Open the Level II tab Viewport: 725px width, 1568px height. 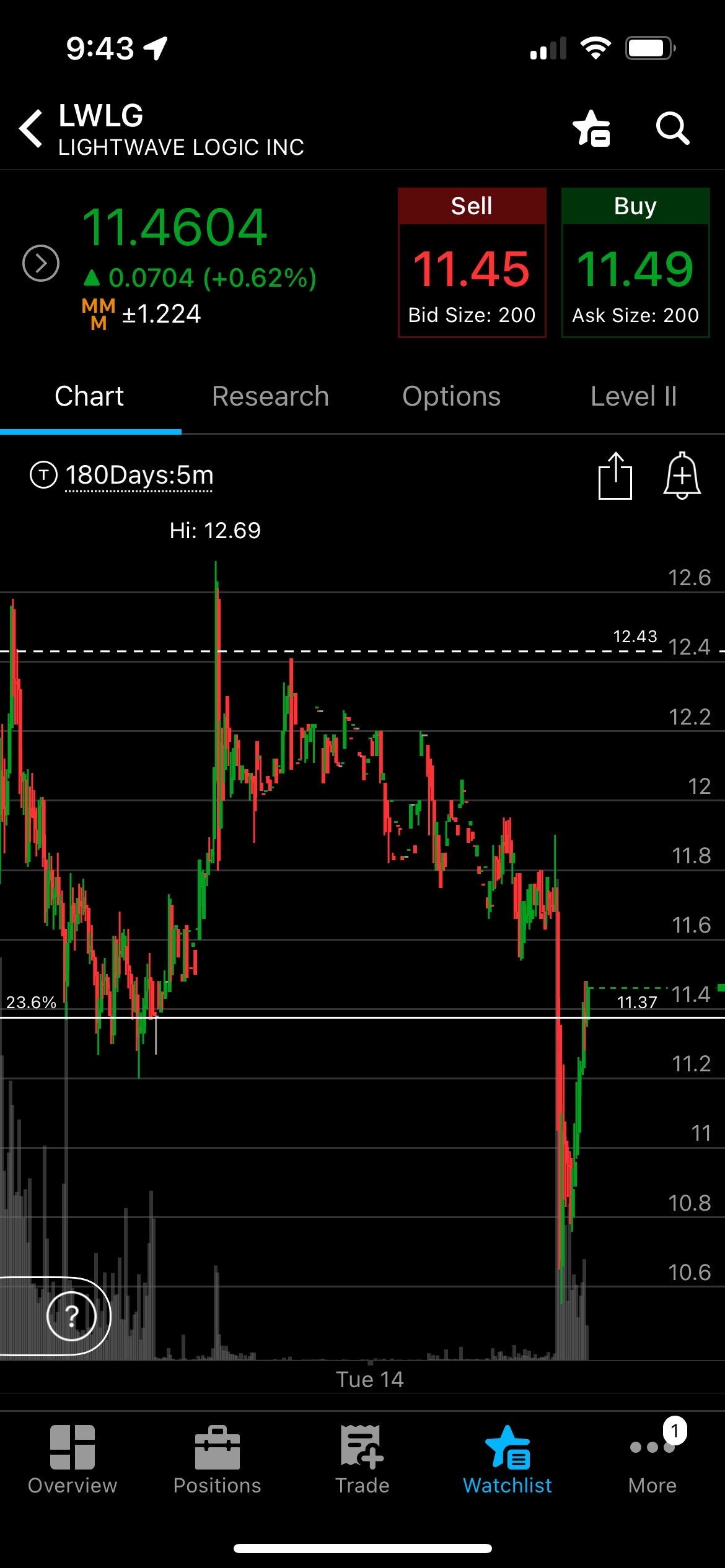pyautogui.click(x=634, y=396)
